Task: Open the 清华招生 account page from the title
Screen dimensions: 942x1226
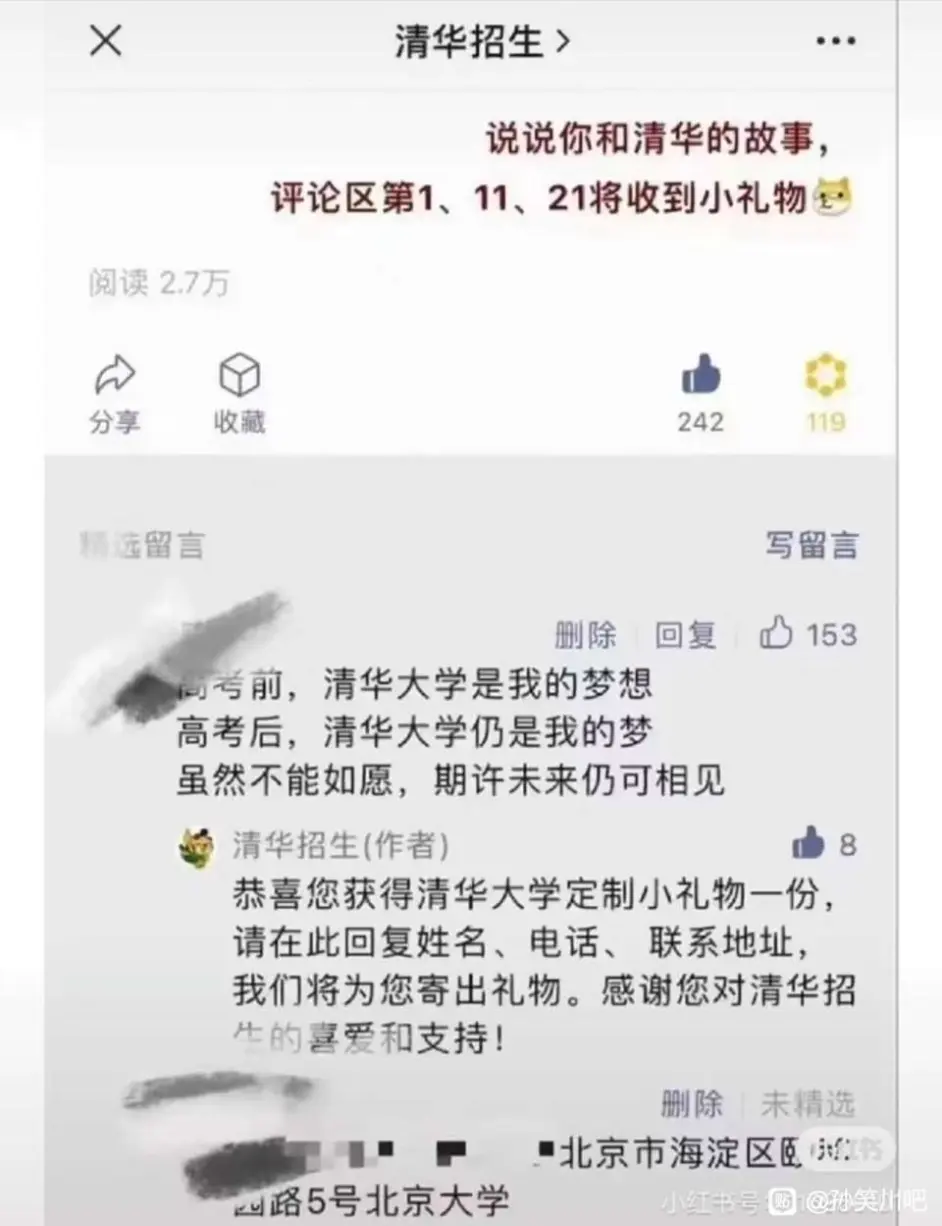Action: click(x=483, y=42)
